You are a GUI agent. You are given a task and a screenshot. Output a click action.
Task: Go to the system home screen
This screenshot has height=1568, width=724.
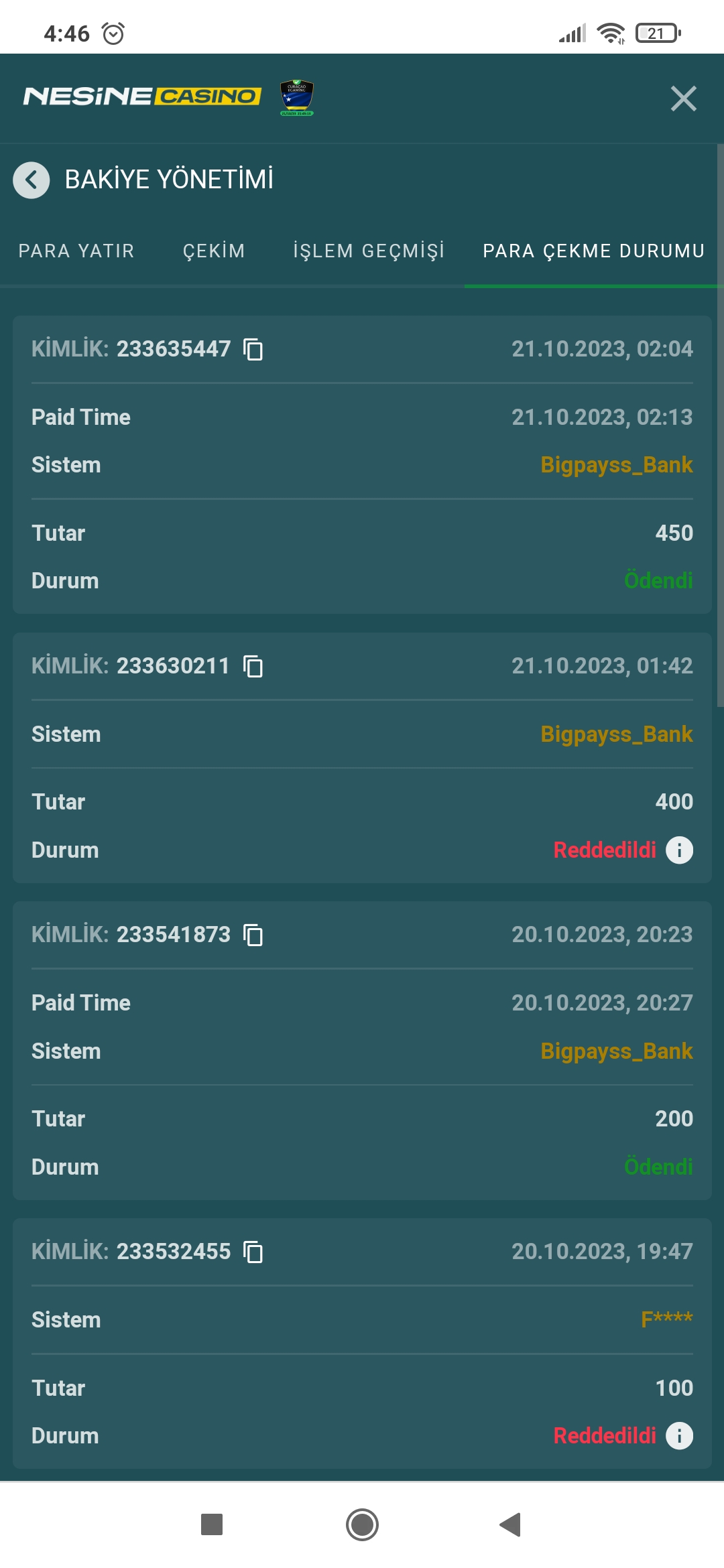click(x=362, y=1525)
